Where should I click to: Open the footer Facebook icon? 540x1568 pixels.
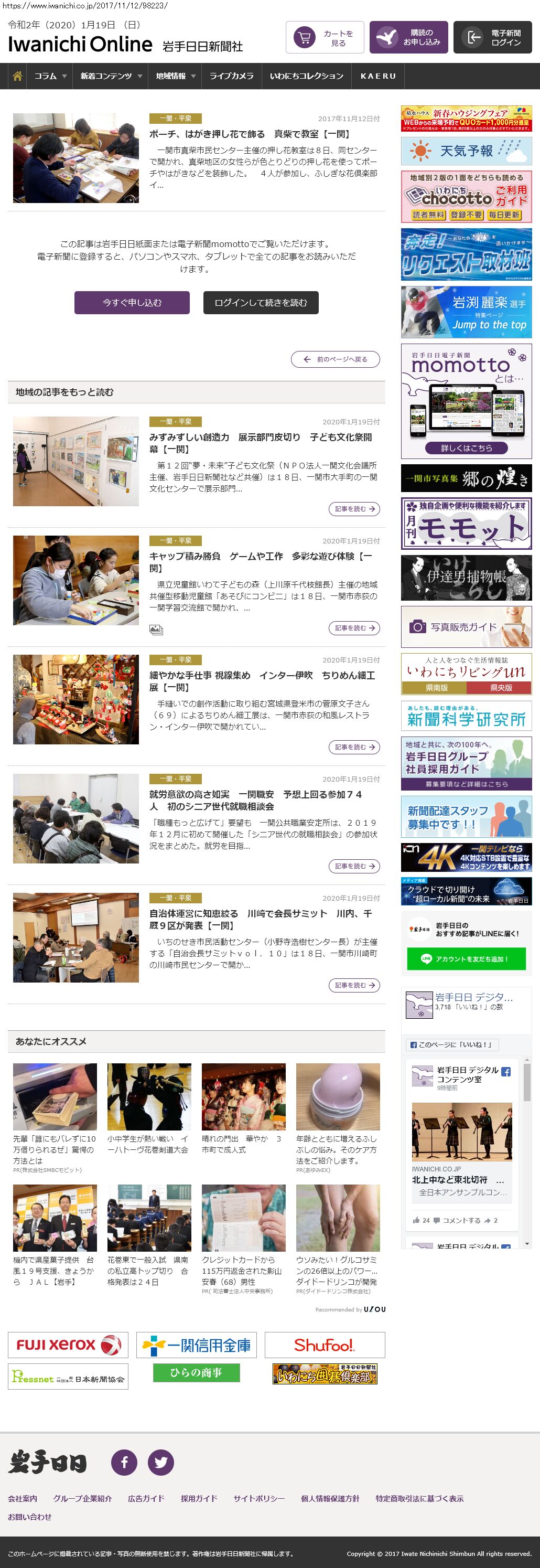coord(124,1462)
